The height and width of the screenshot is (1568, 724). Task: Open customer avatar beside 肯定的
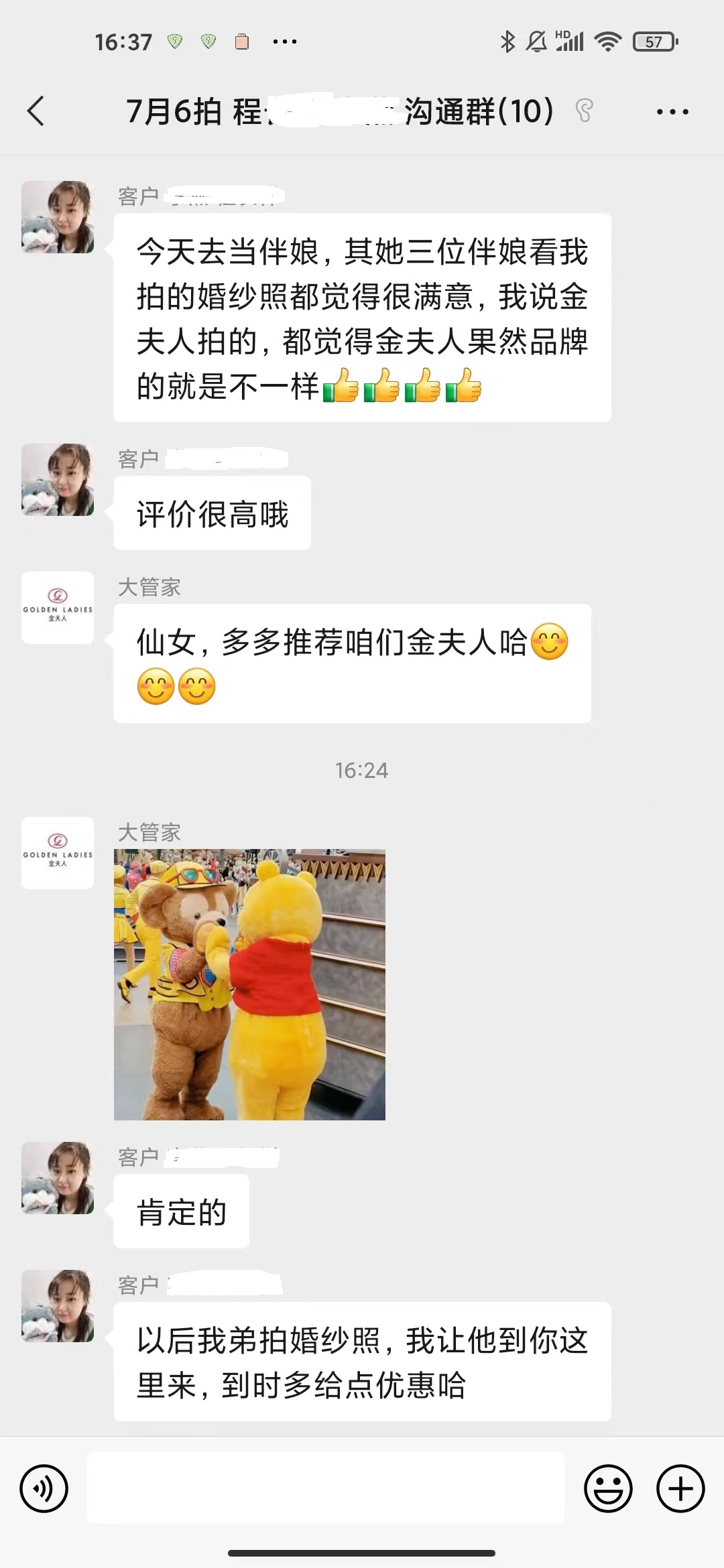click(x=58, y=1178)
